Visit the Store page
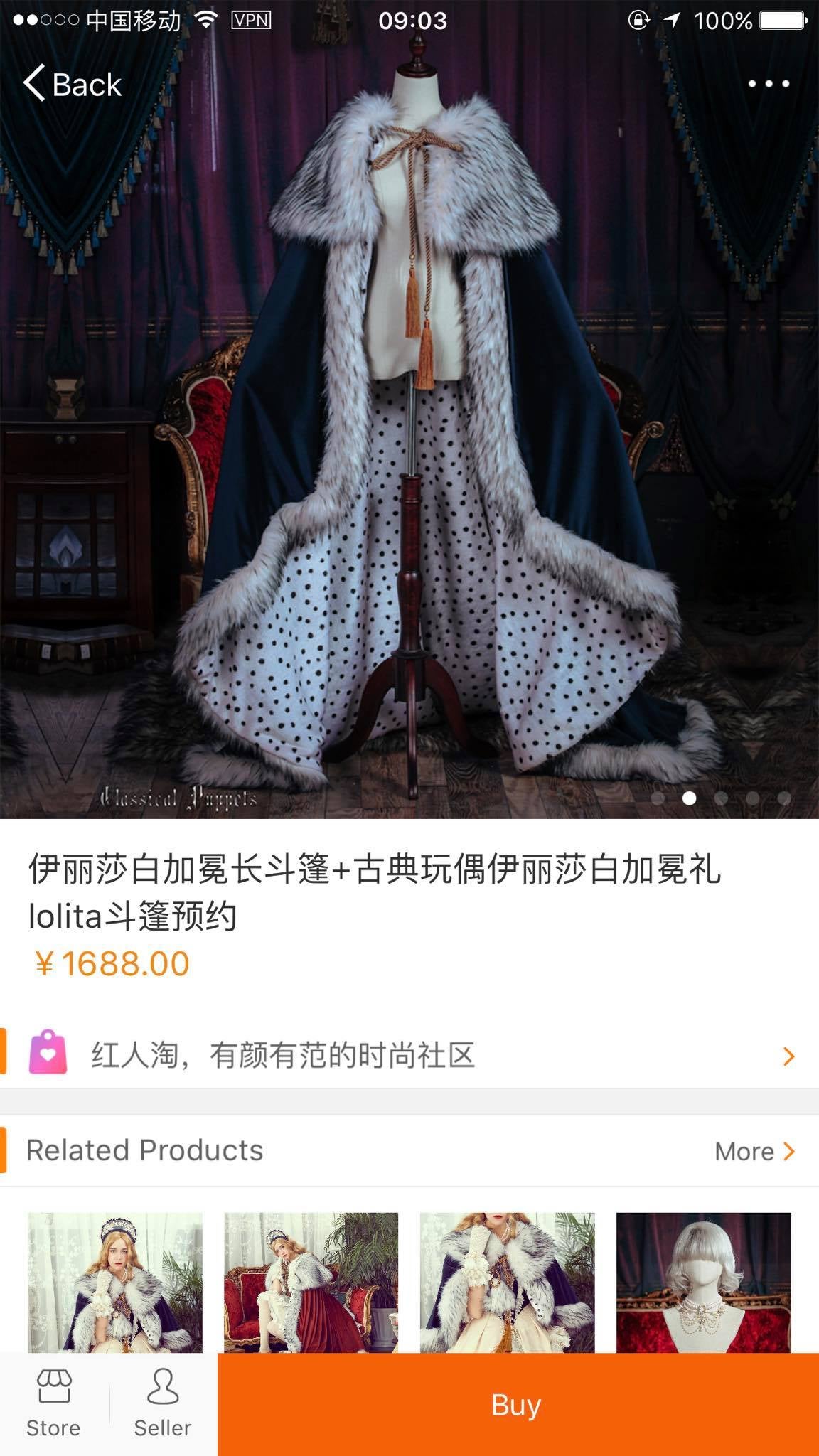Screen dimensions: 819x1456 pos(54,1404)
